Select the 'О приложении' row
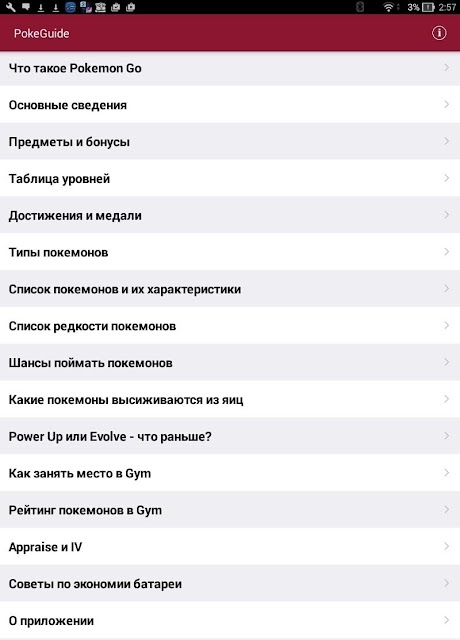Image resolution: width=460 pixels, height=640 pixels. [230, 620]
